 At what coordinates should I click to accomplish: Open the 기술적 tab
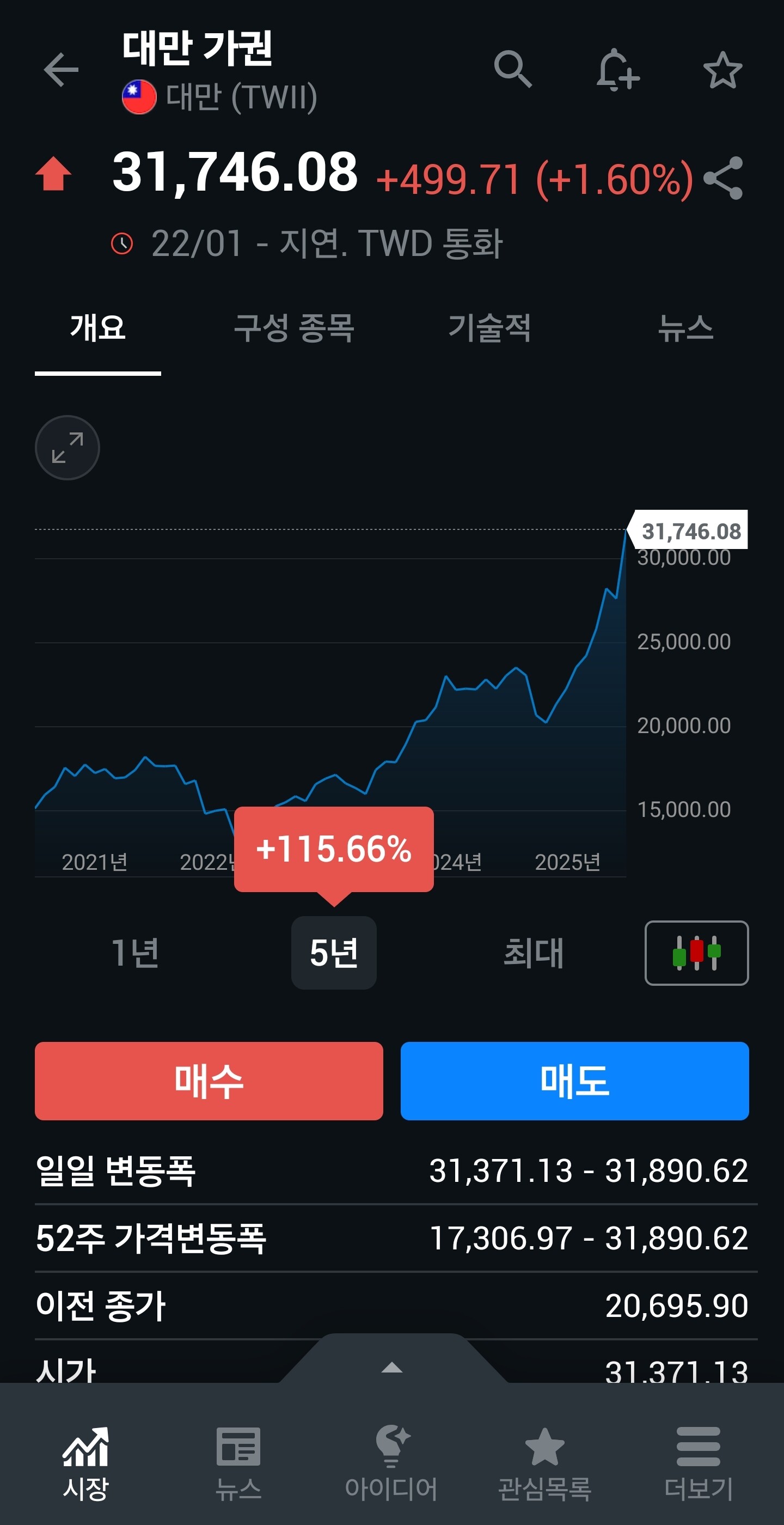tap(489, 328)
